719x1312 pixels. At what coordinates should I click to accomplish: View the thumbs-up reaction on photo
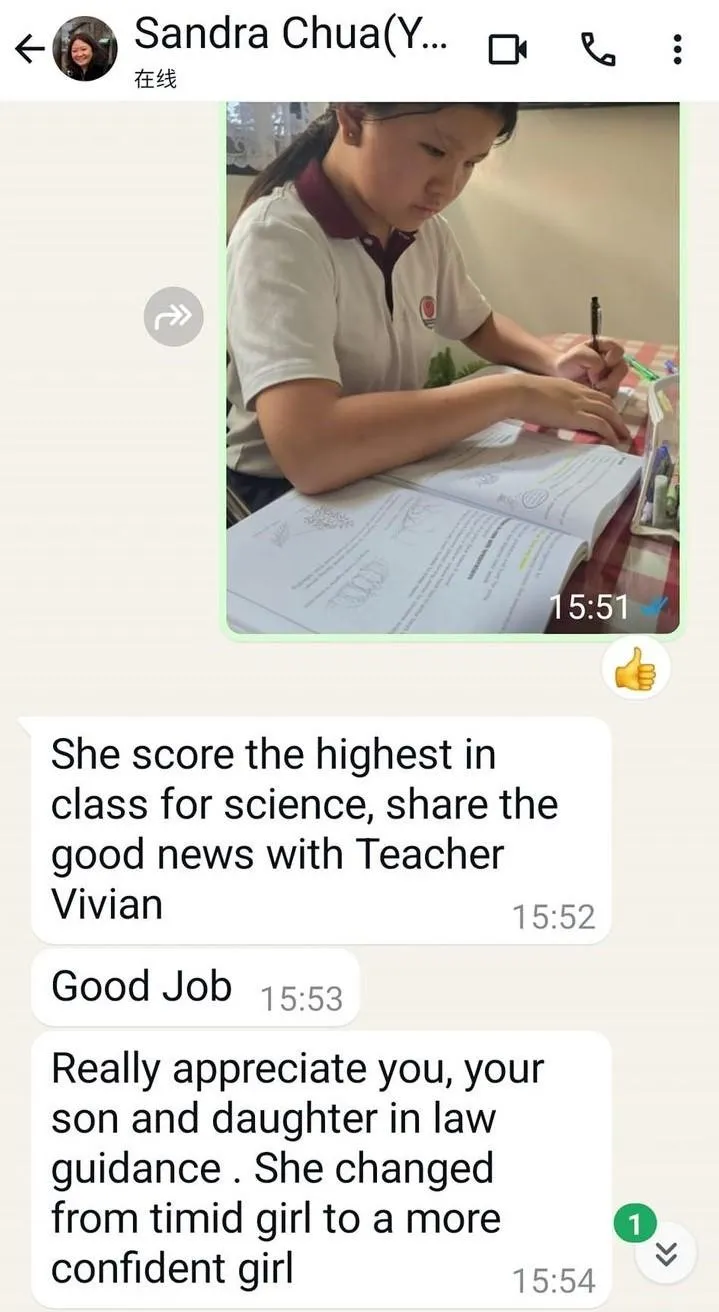(x=635, y=671)
